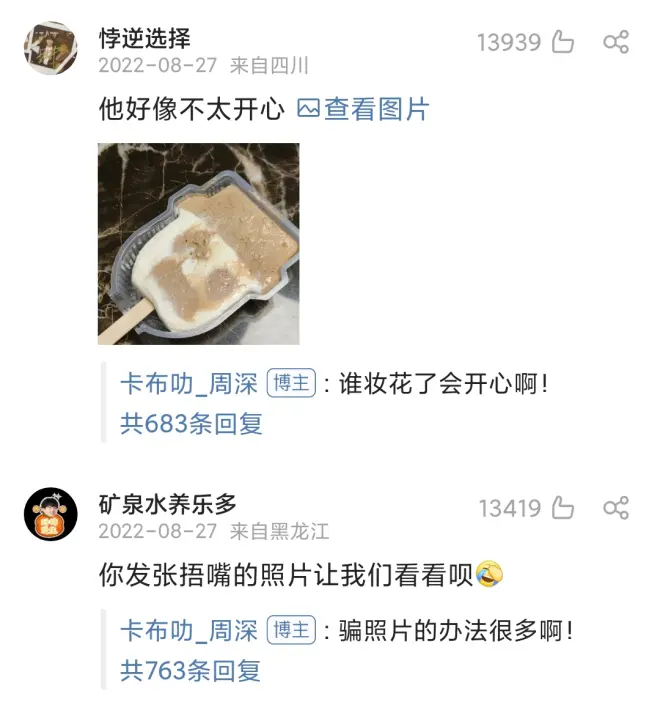Tap the 查看图片 link

(x=364, y=109)
